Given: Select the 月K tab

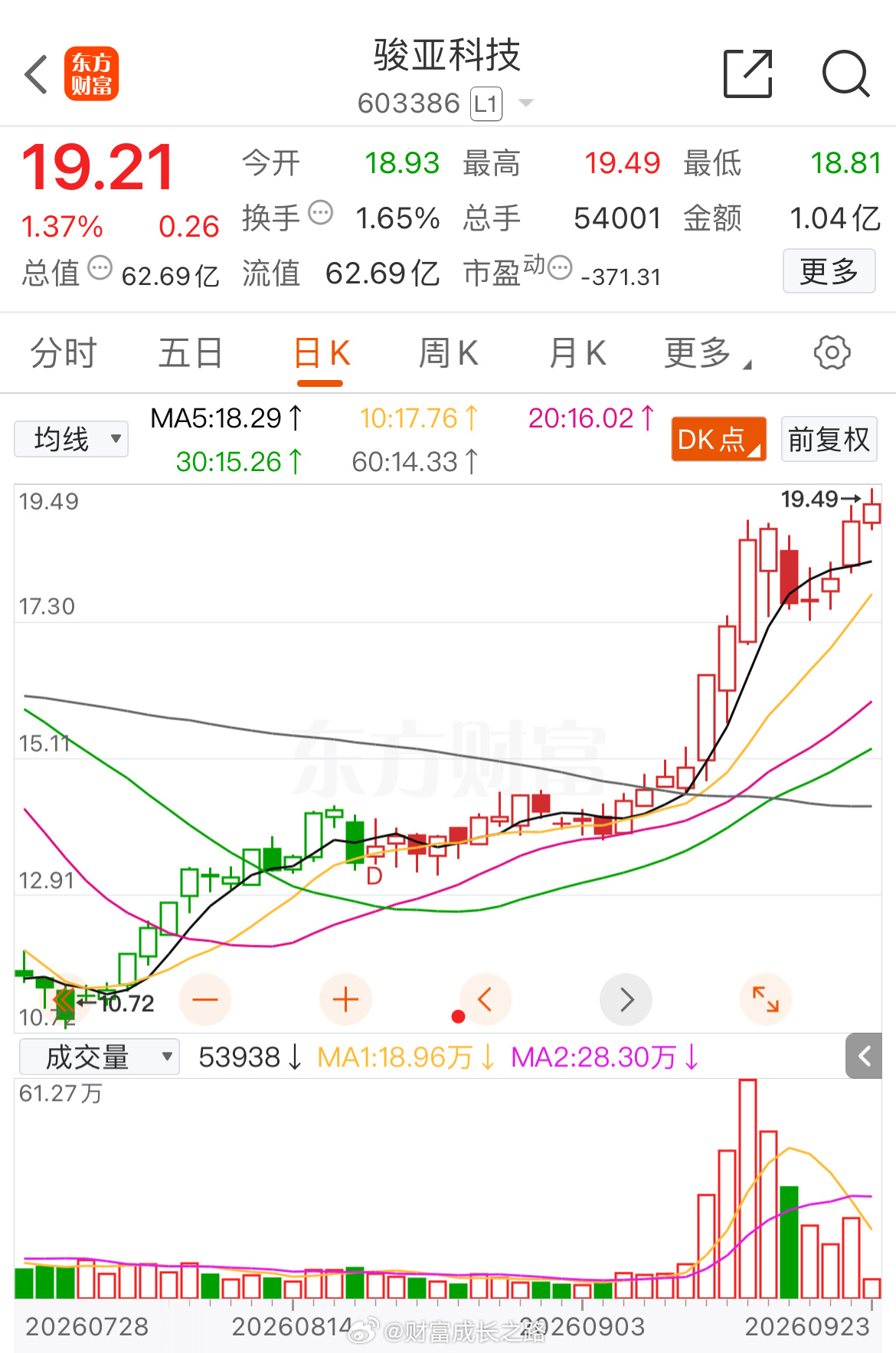Looking at the screenshot, I should pyautogui.click(x=577, y=353).
